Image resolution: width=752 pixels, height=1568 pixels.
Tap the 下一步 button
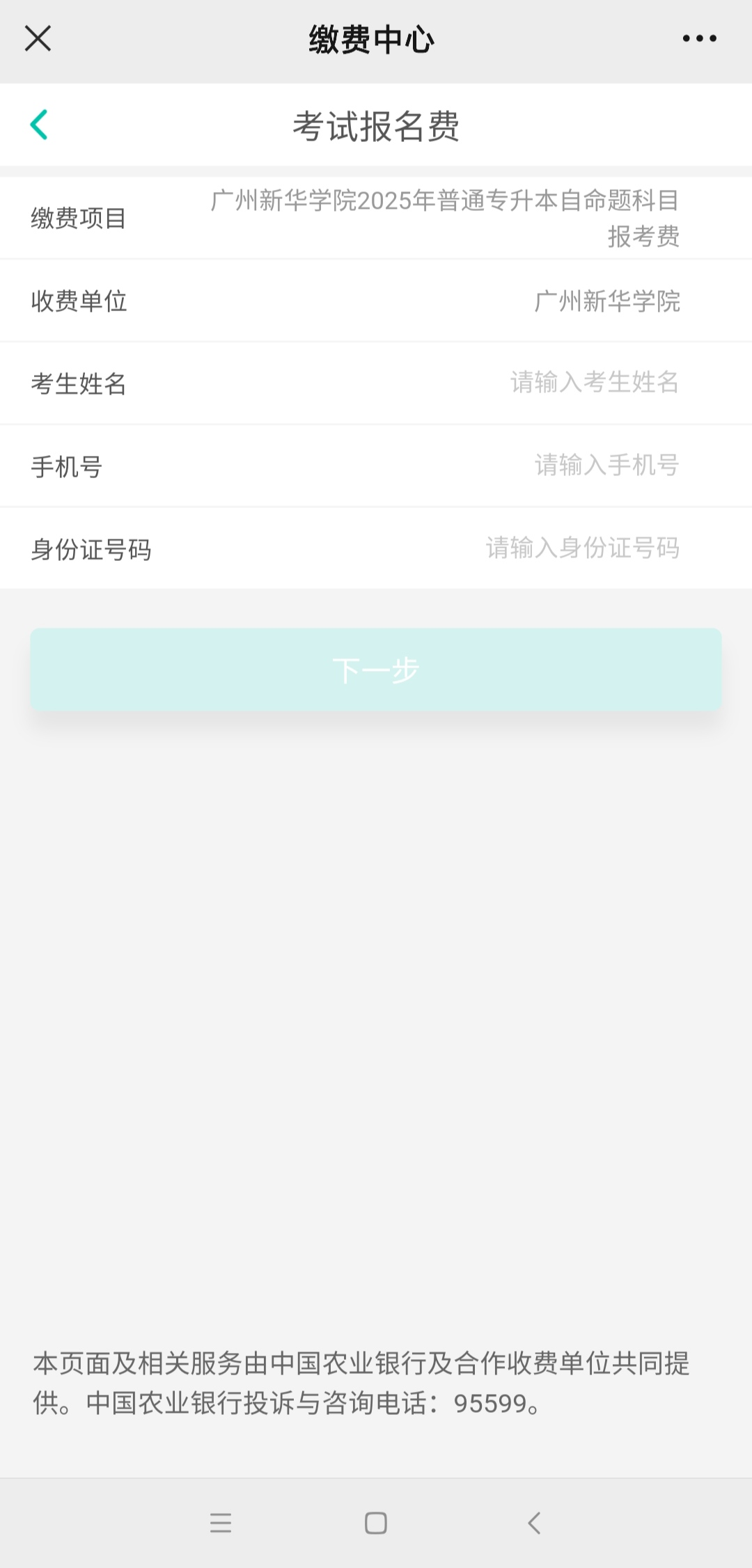click(376, 670)
